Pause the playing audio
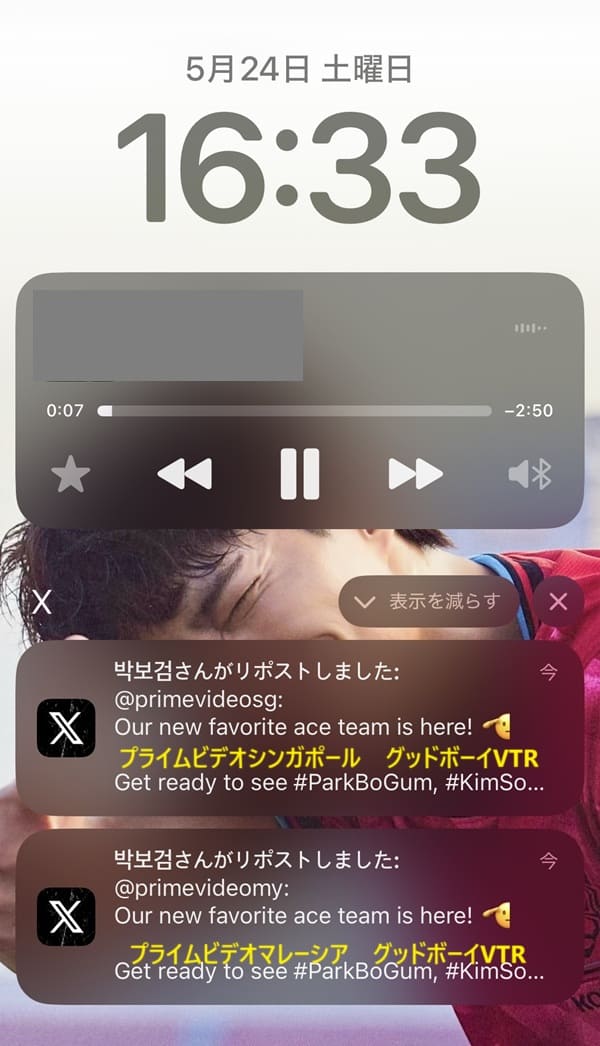 pyautogui.click(x=299, y=473)
